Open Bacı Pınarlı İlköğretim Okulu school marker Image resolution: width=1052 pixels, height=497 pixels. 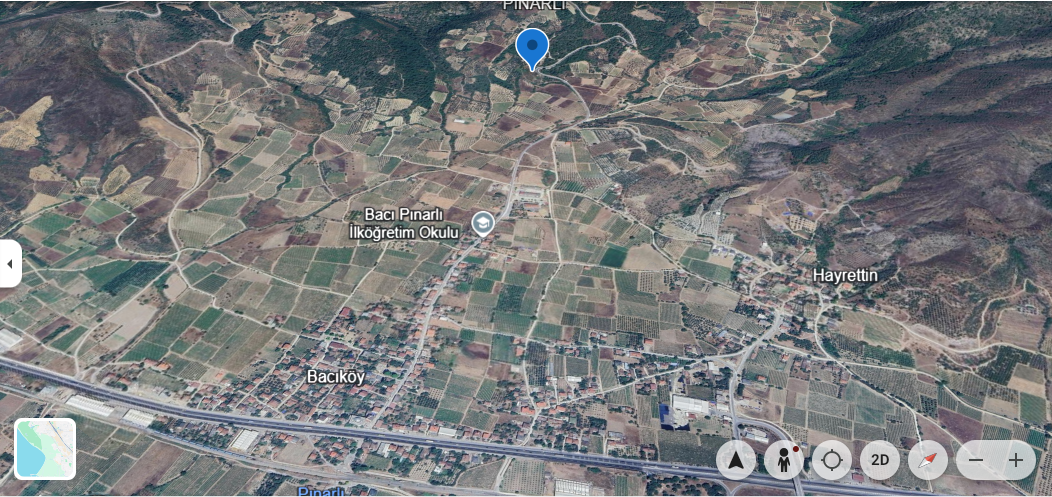tap(483, 223)
